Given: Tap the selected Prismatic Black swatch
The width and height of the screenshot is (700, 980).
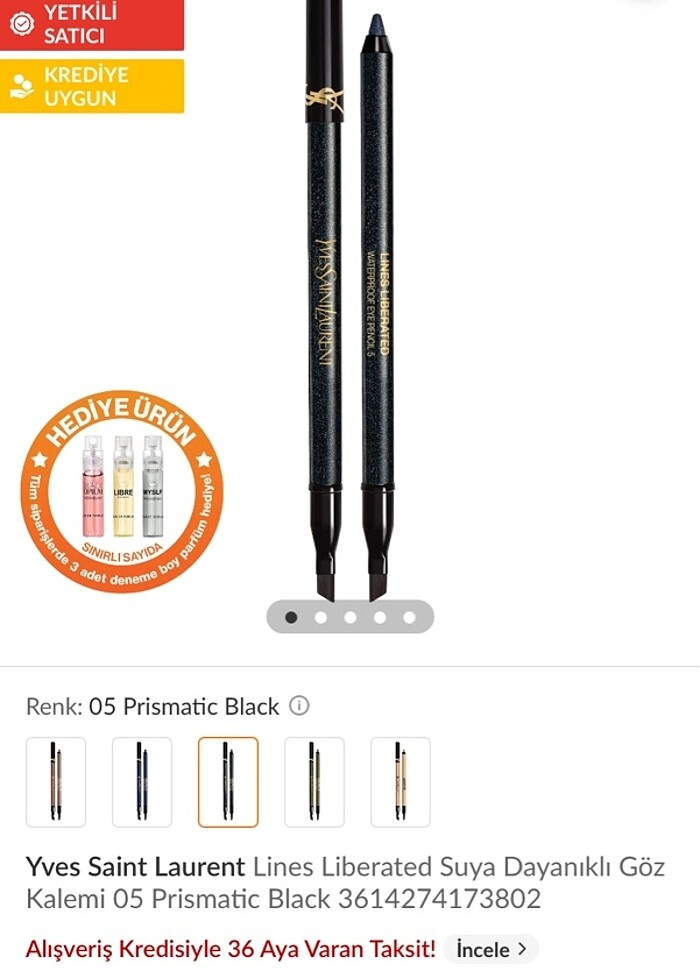Looking at the screenshot, I should [228, 782].
